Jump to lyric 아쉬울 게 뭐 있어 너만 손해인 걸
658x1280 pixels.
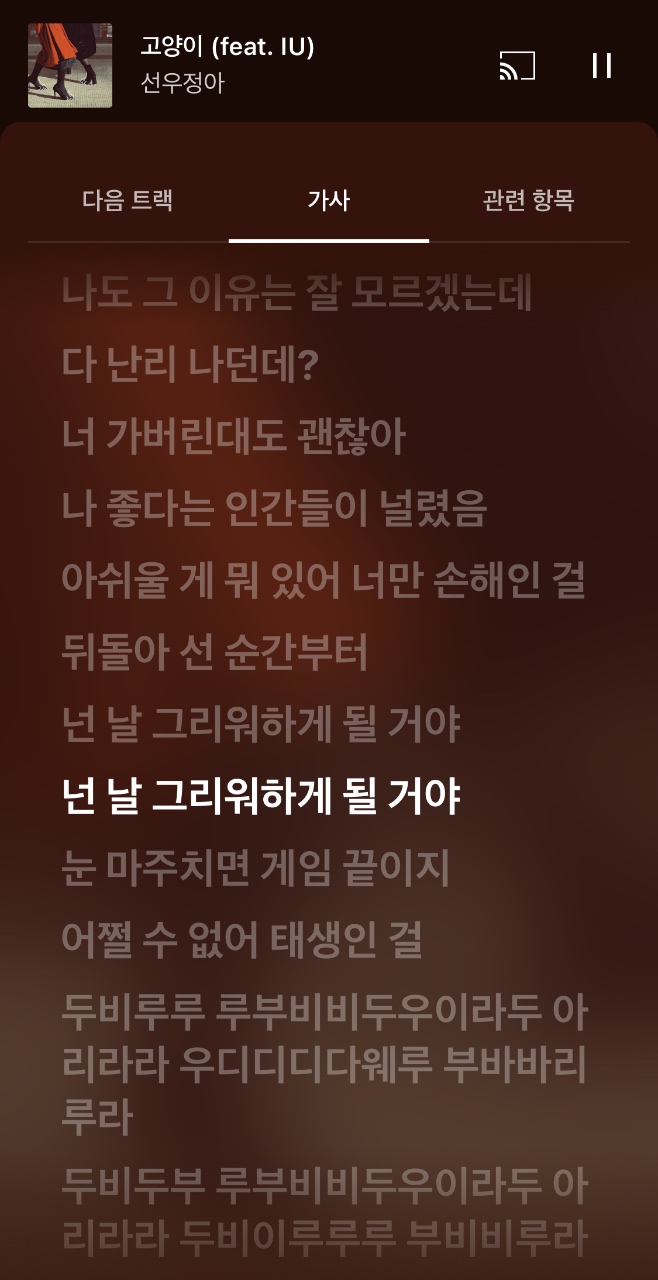(x=324, y=580)
